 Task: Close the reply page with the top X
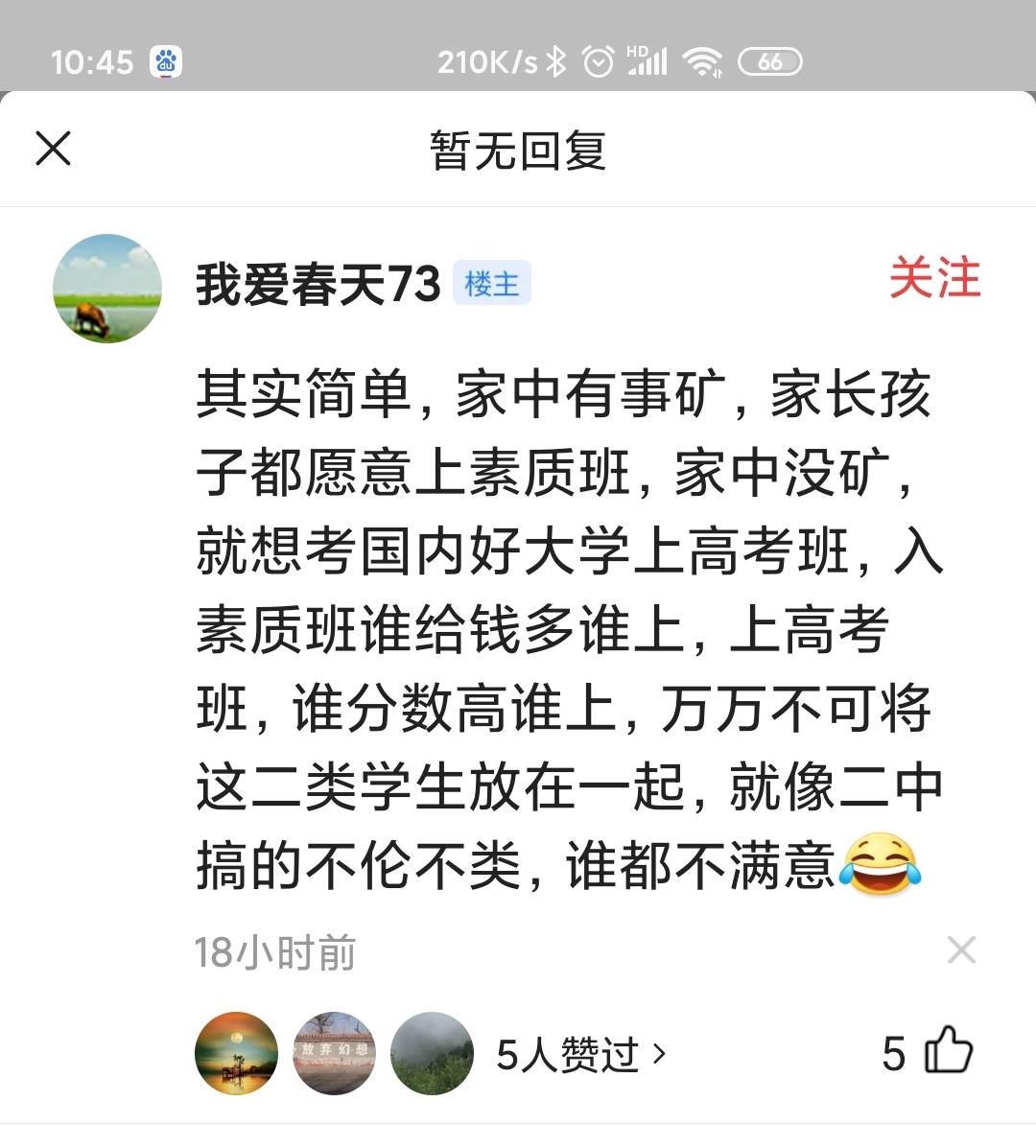54,149
